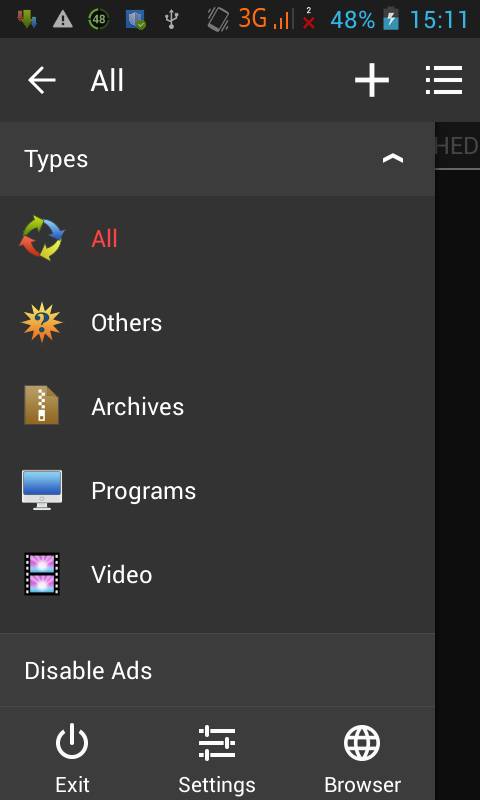Tap the back arrow in the header

[42, 81]
